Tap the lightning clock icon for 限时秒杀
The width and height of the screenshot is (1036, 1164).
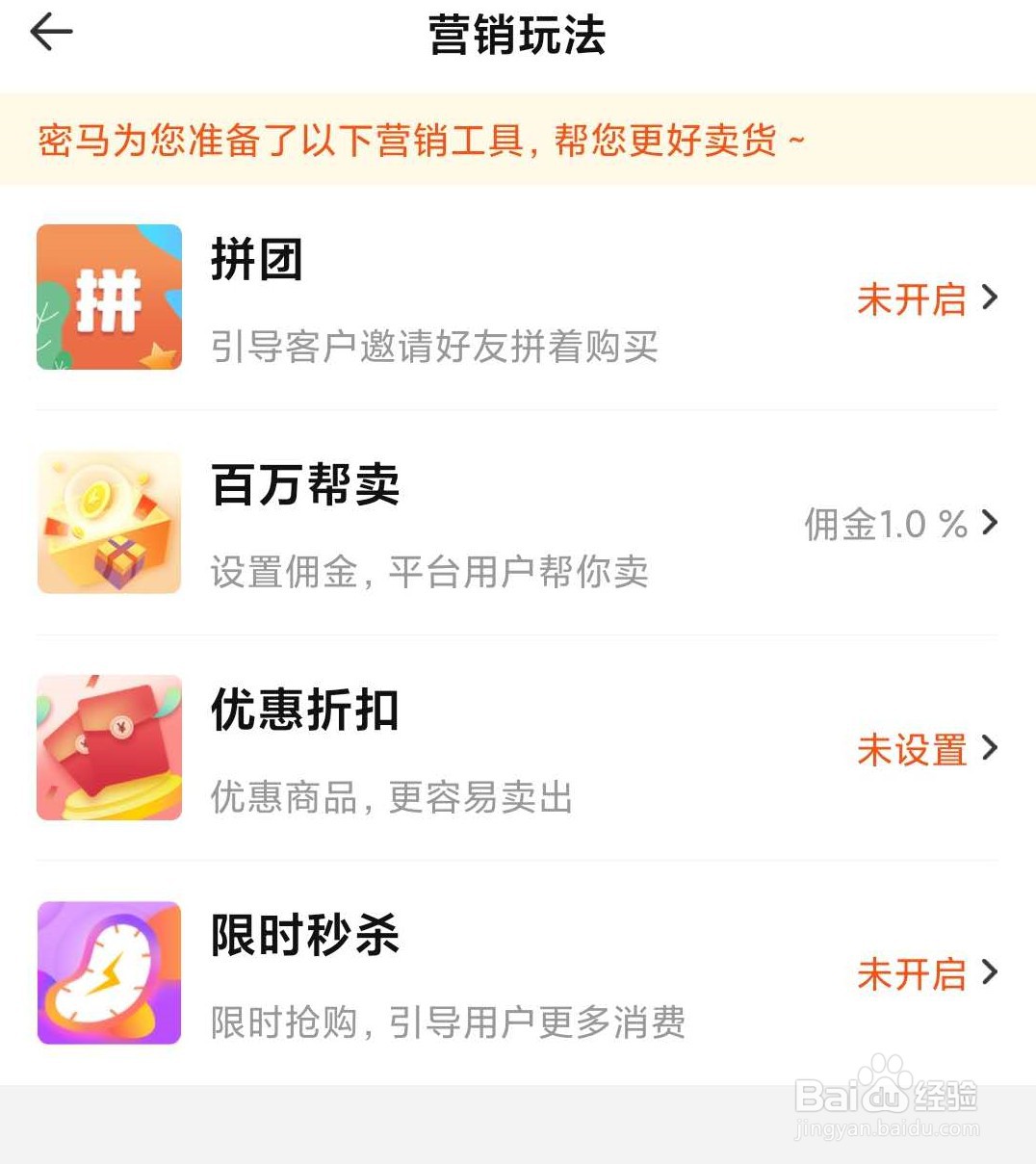click(108, 972)
